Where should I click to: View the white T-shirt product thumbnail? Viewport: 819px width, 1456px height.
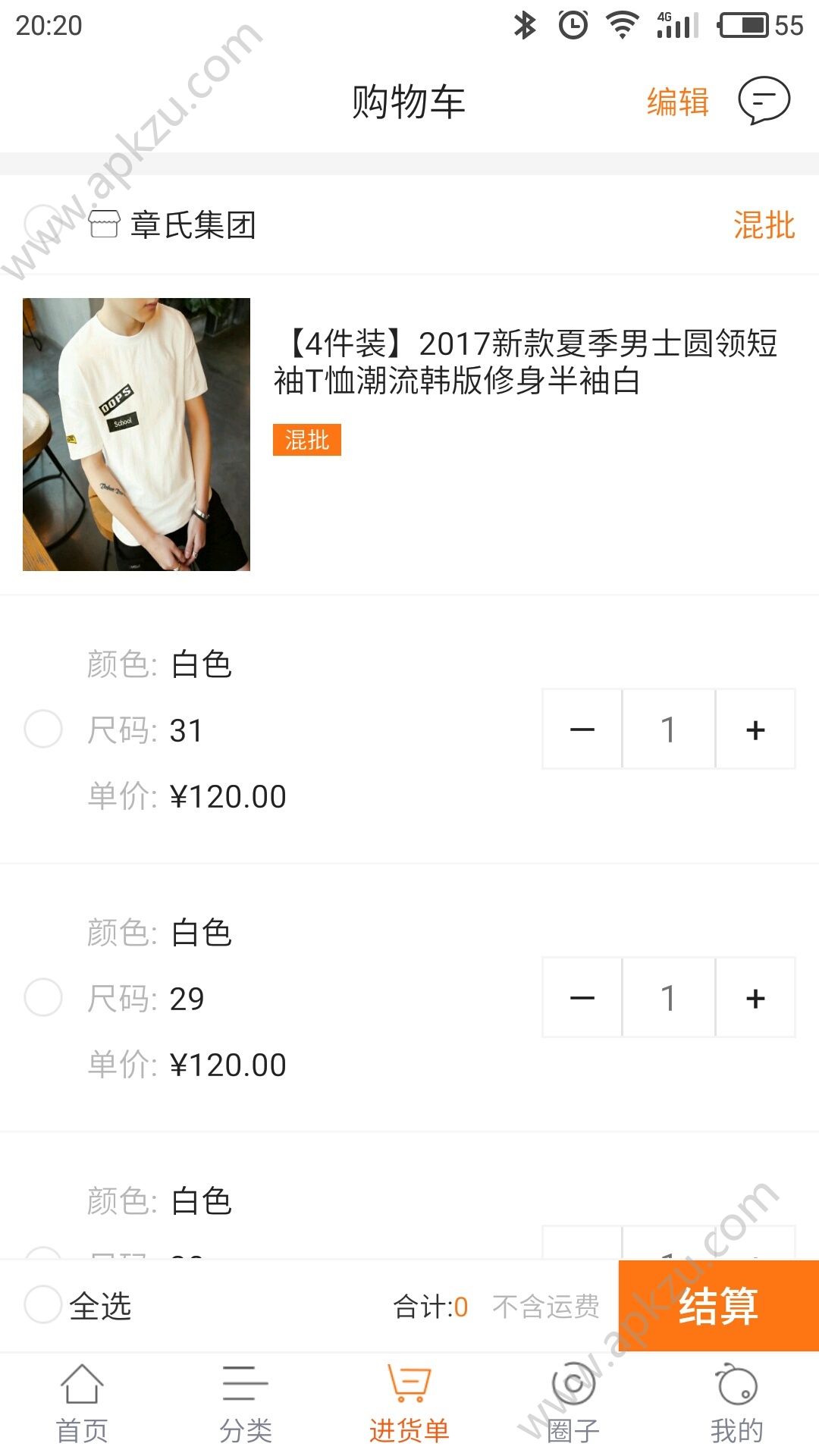click(x=136, y=437)
